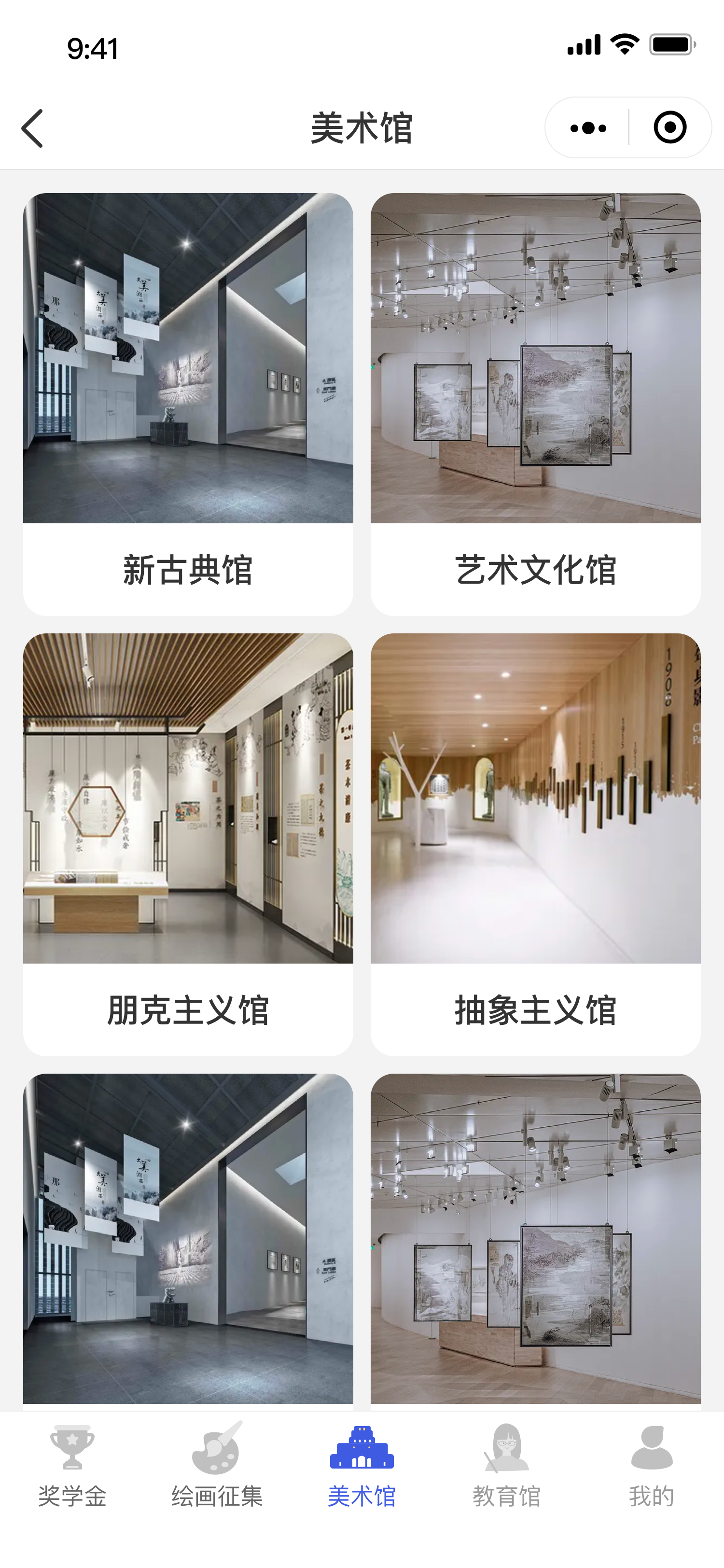Open the three-dot more menu
This screenshot has width=724, height=1568.
(x=588, y=128)
